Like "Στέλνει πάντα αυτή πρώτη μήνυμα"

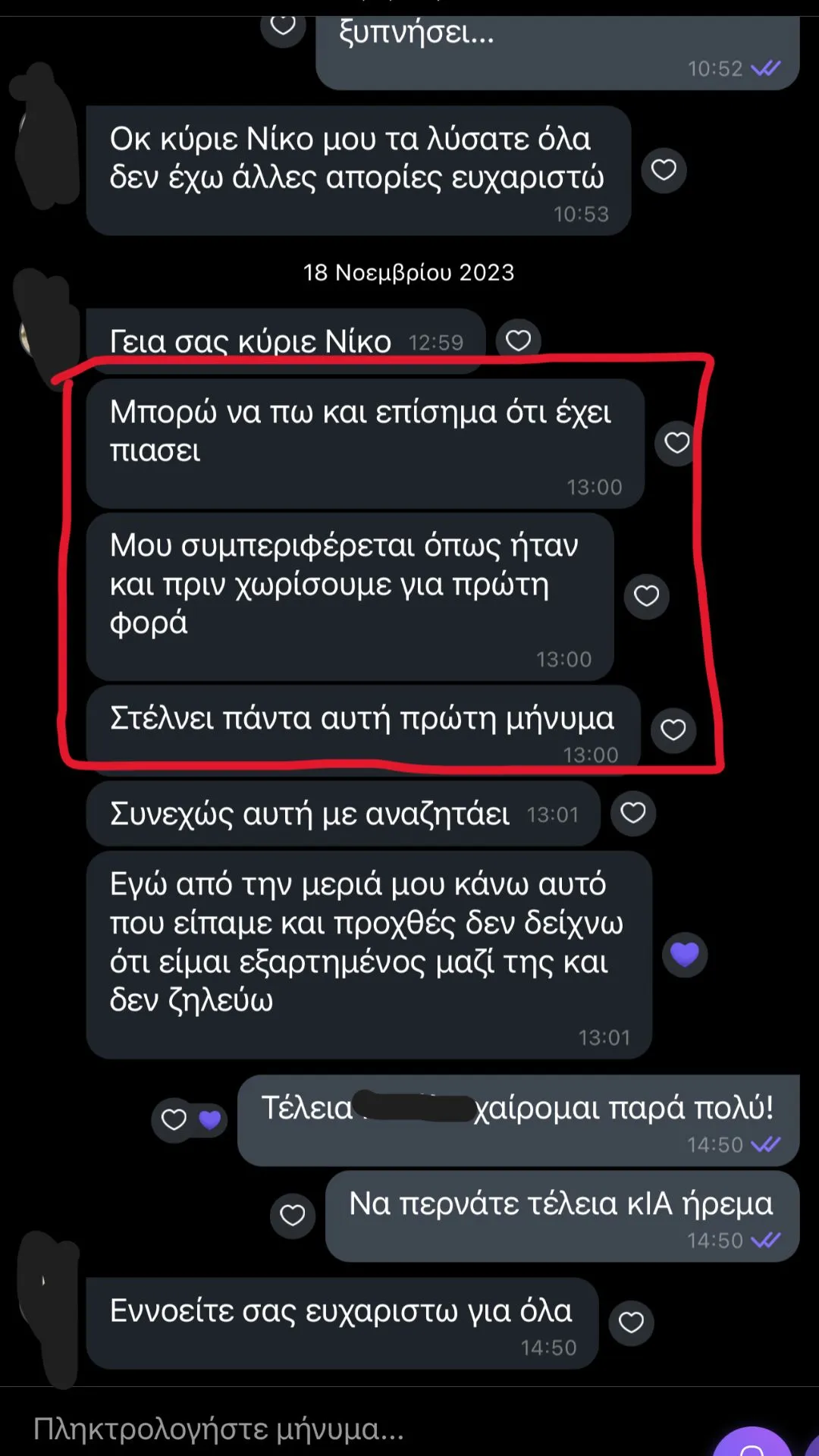click(673, 730)
